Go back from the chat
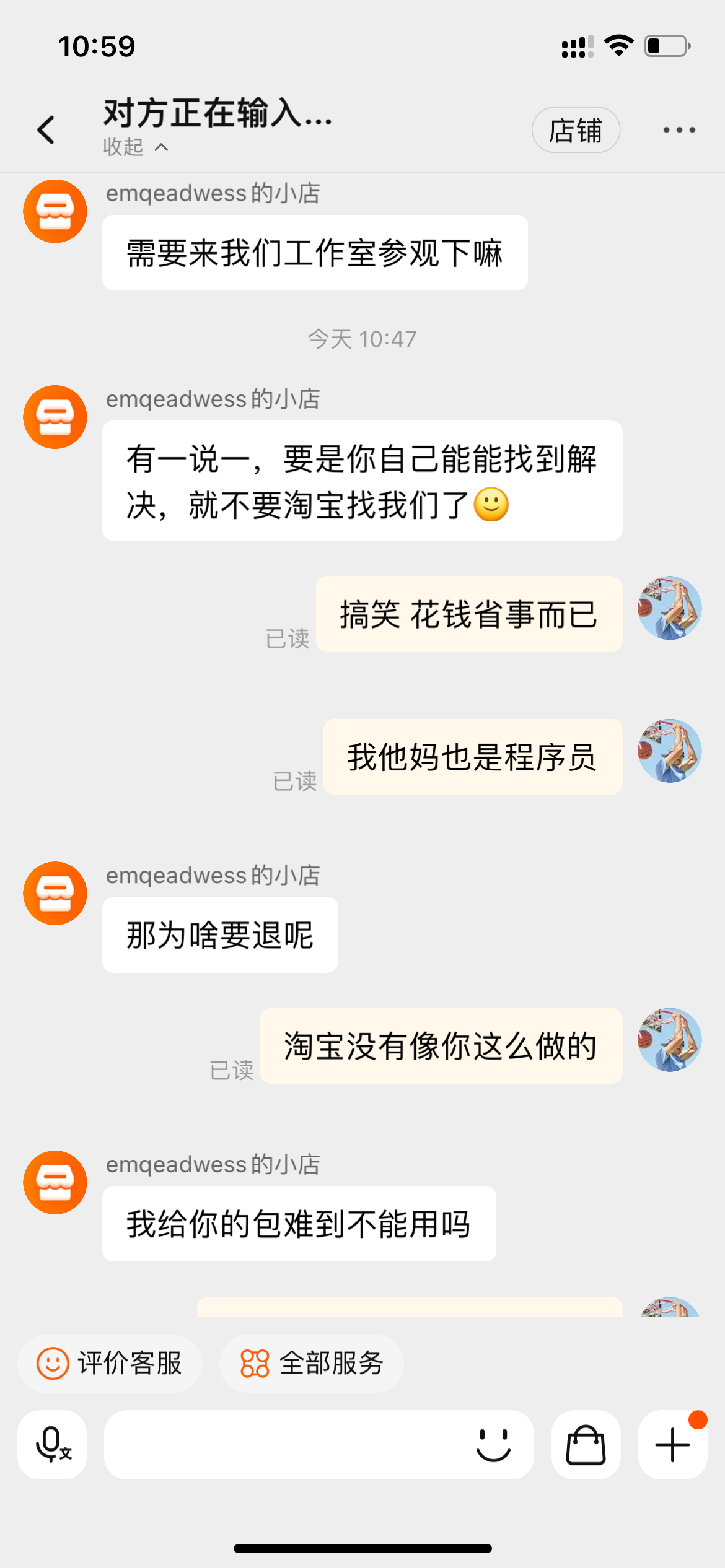The image size is (725, 1568). point(46,130)
